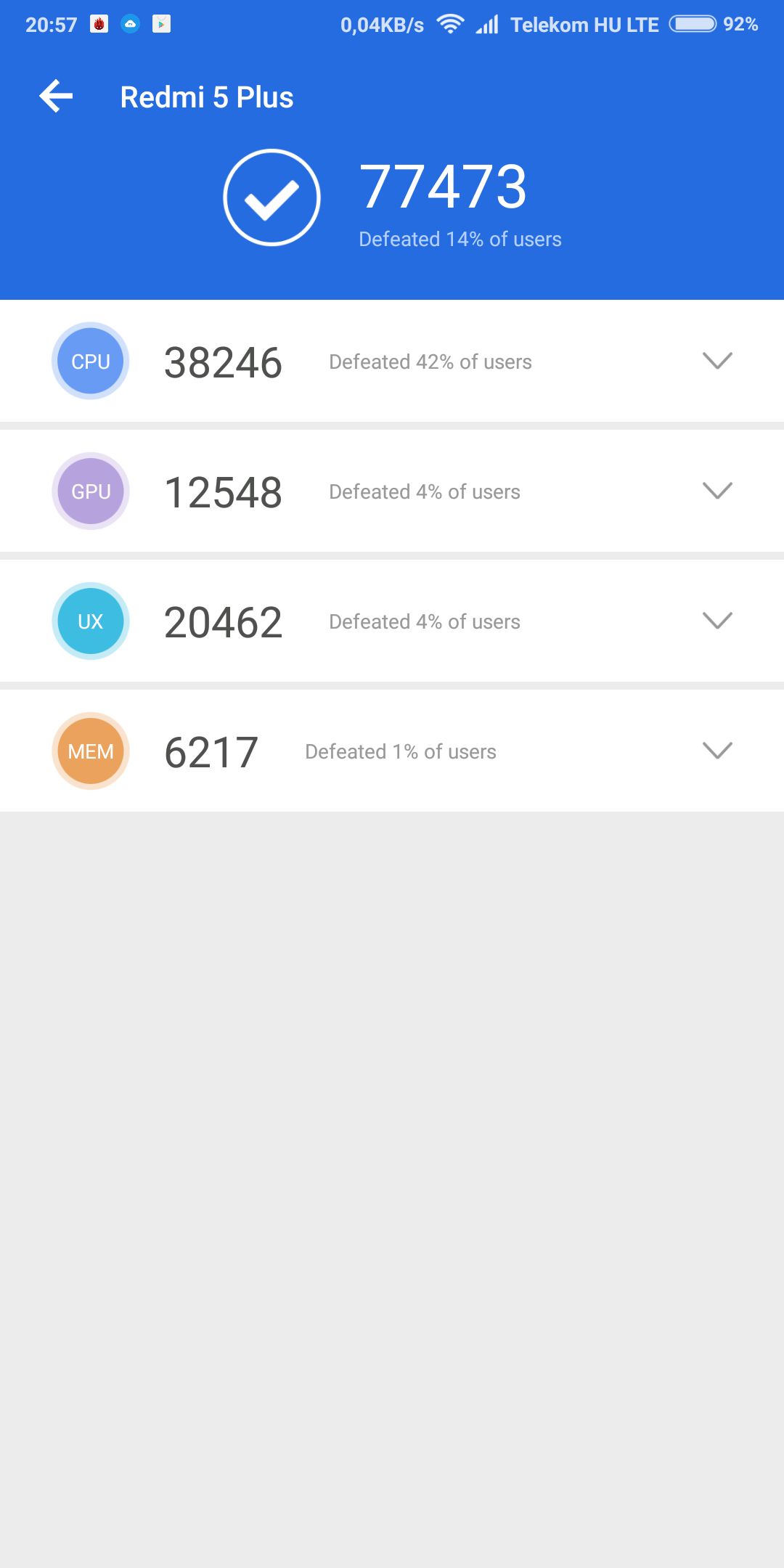
Task: Expand the GPU score details
Action: tap(717, 491)
